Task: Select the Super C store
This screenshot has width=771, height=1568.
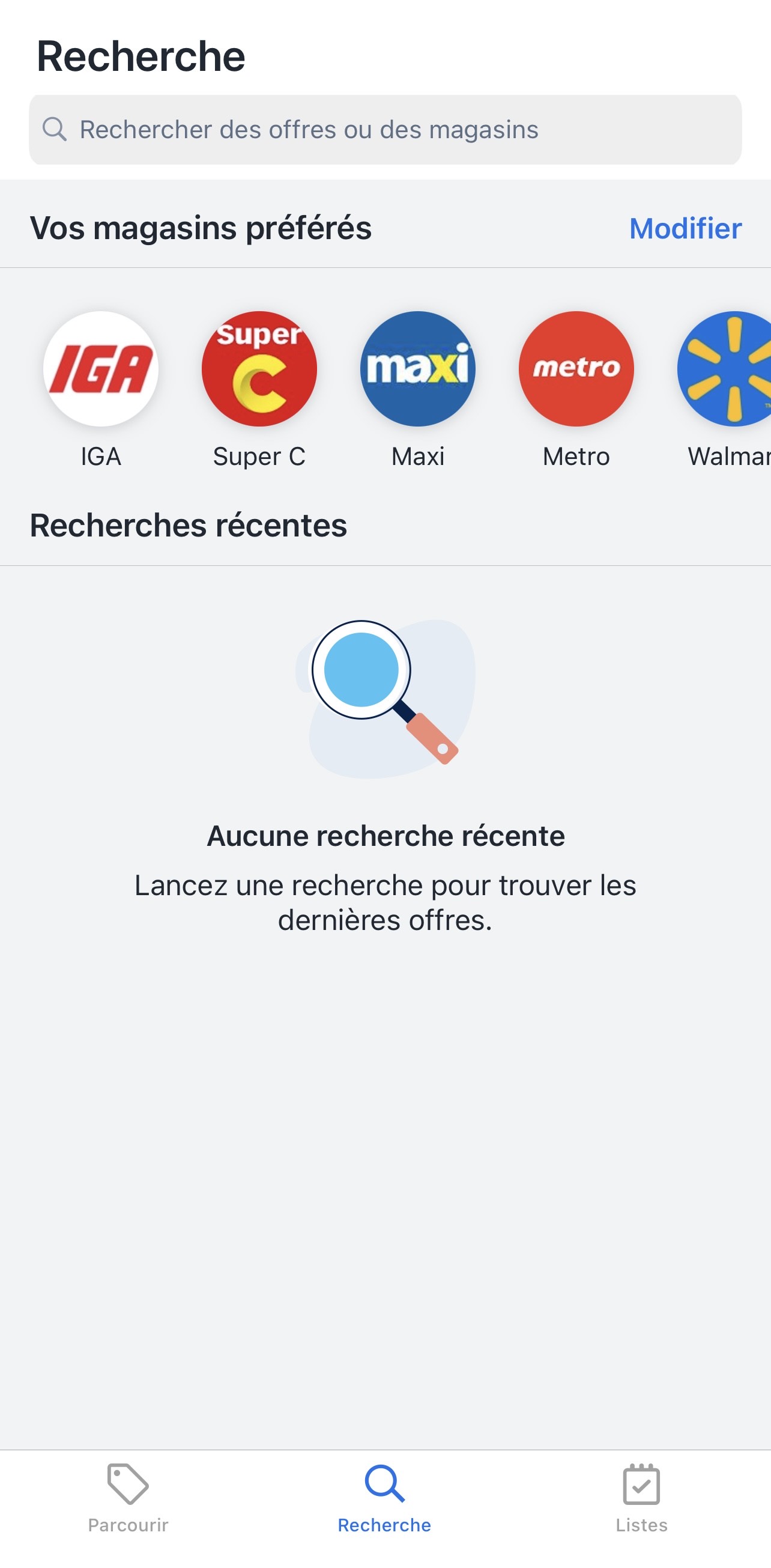Action: pos(259,369)
